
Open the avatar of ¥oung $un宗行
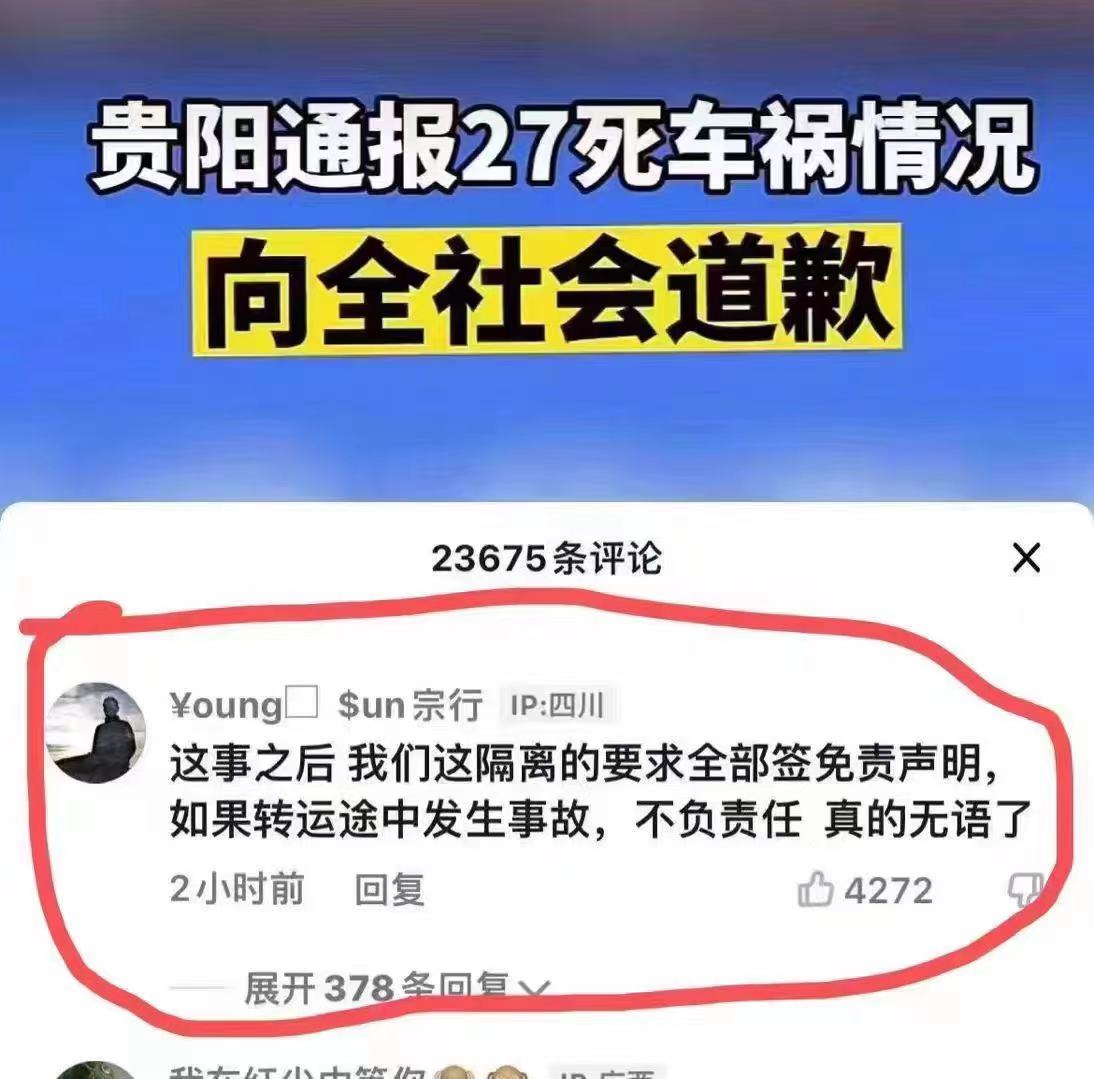99,733
